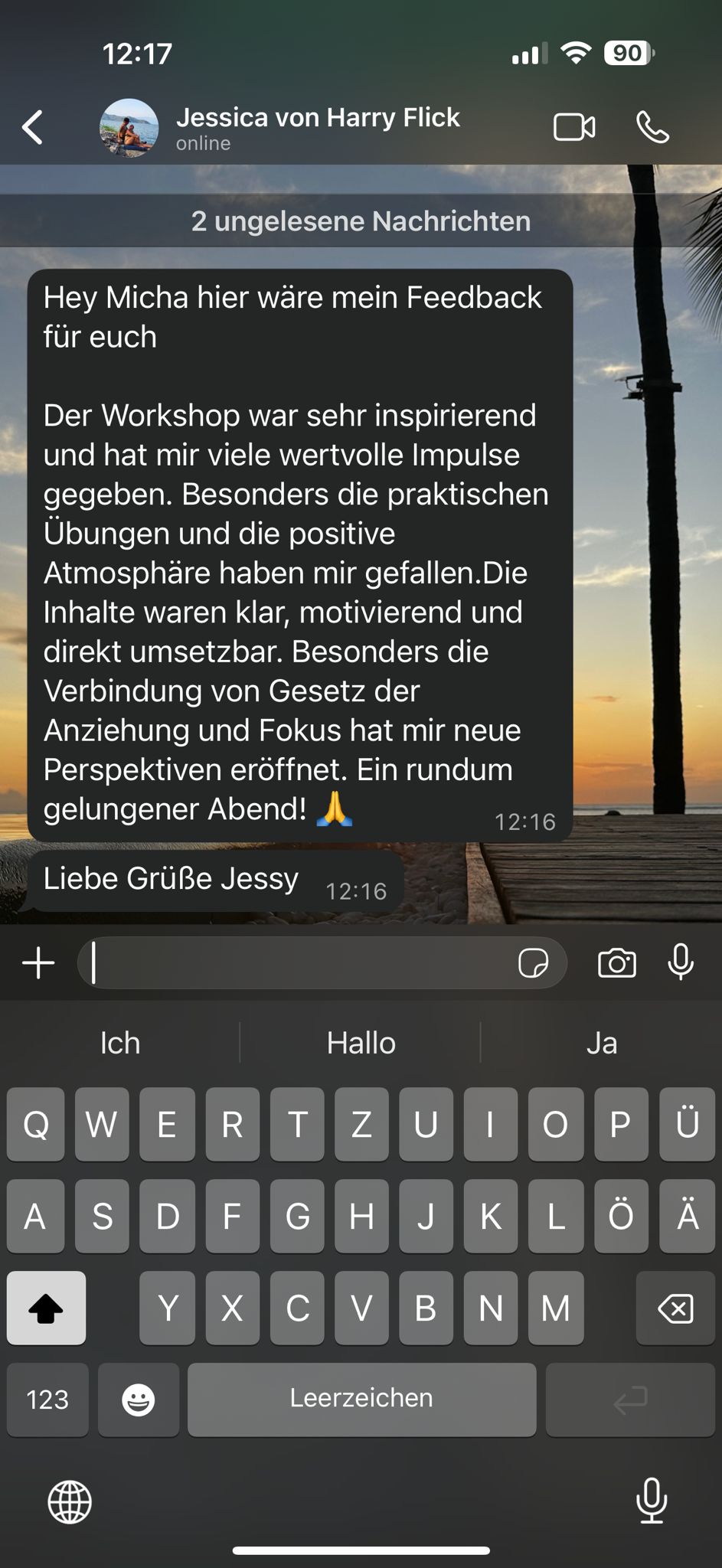
Task: Open the camera to send a photo
Action: click(616, 962)
